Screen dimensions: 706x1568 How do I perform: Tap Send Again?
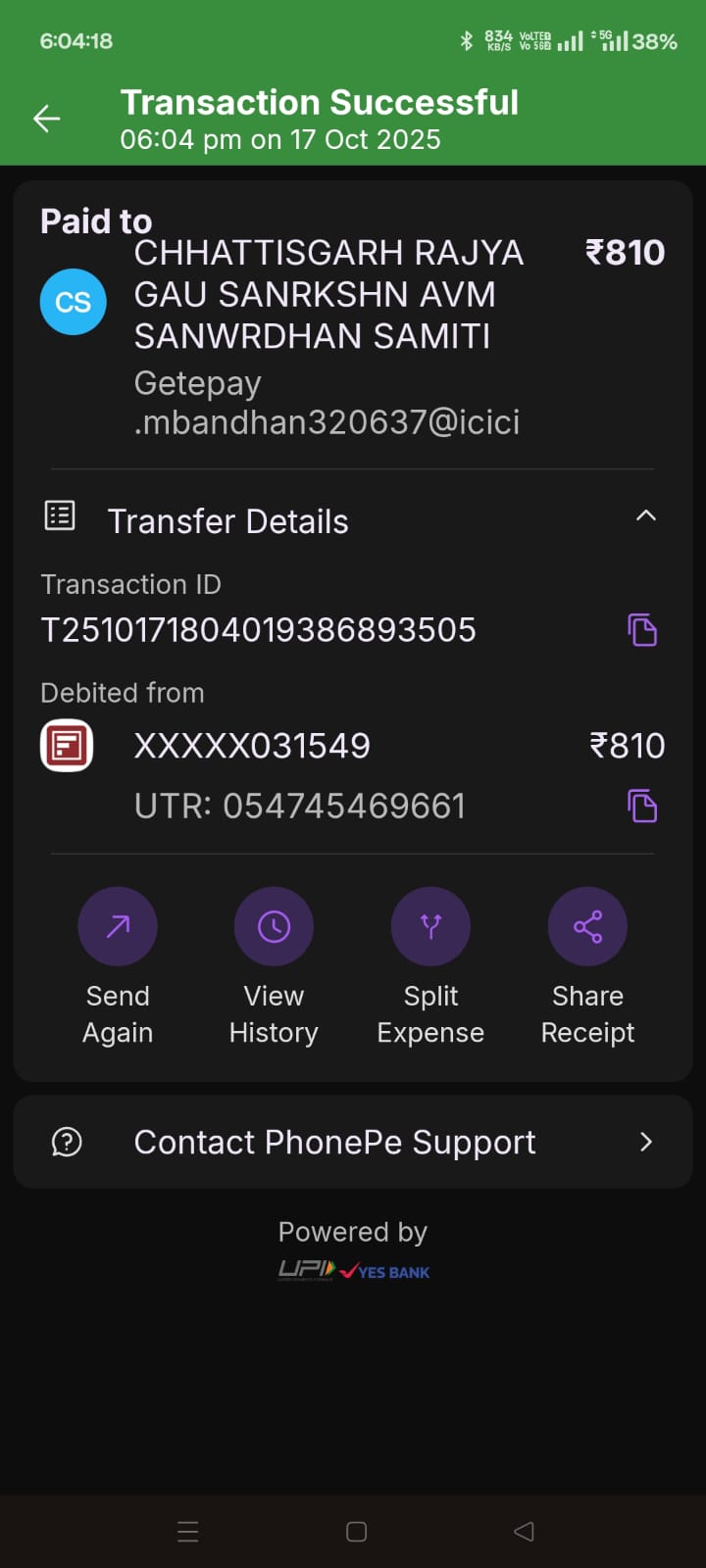coord(118,927)
